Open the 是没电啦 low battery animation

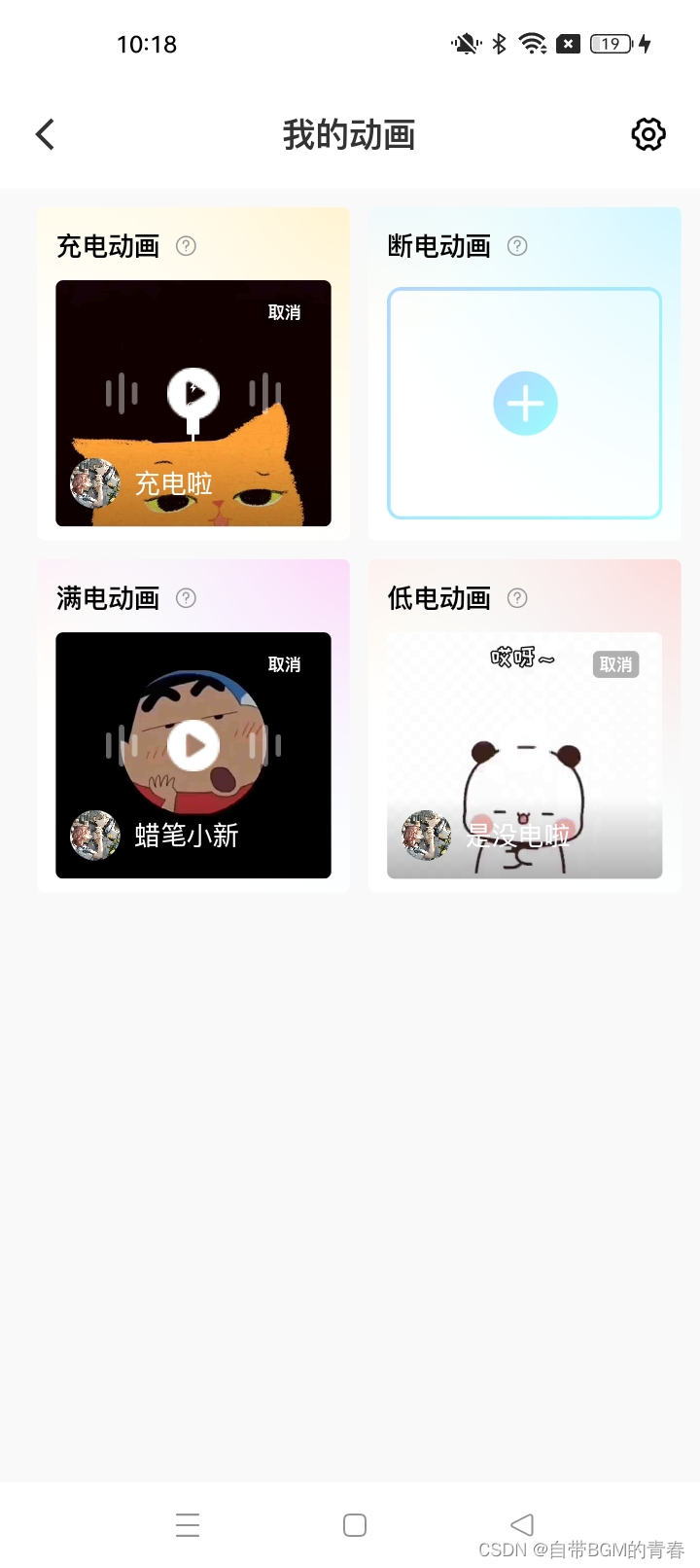tap(525, 756)
